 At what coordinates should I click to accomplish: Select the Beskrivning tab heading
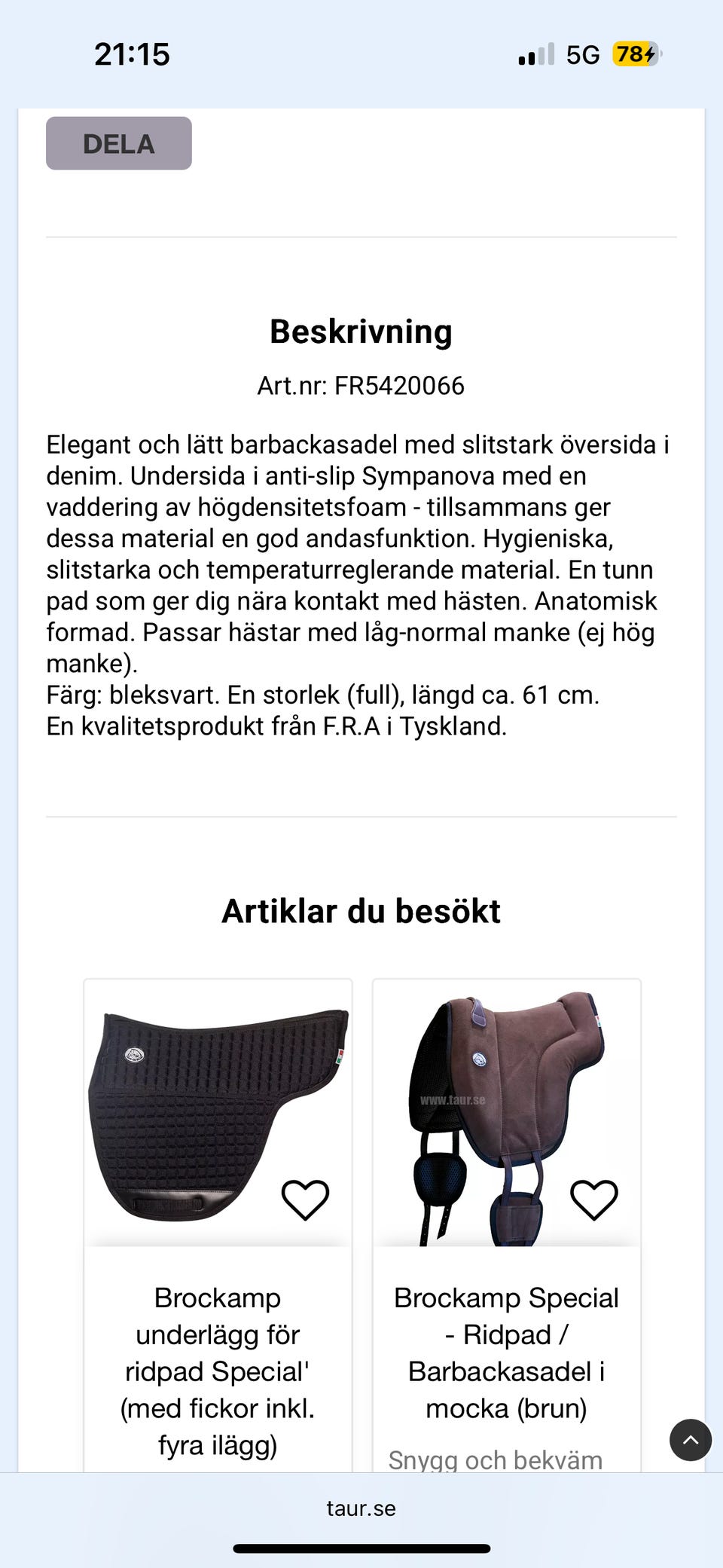pos(361,330)
